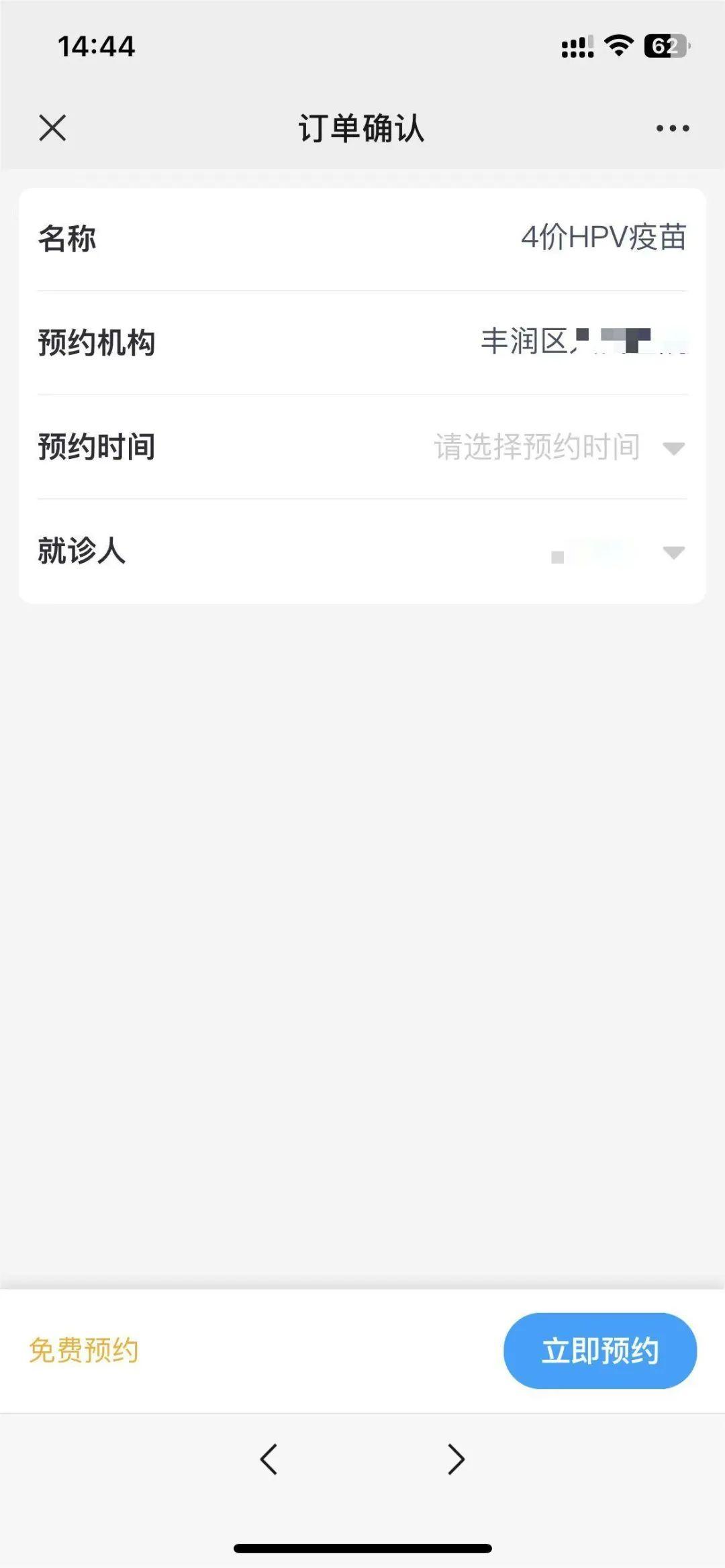This screenshot has height=1568, width=725.
Task: Close the 订单确认 page
Action: 52,127
